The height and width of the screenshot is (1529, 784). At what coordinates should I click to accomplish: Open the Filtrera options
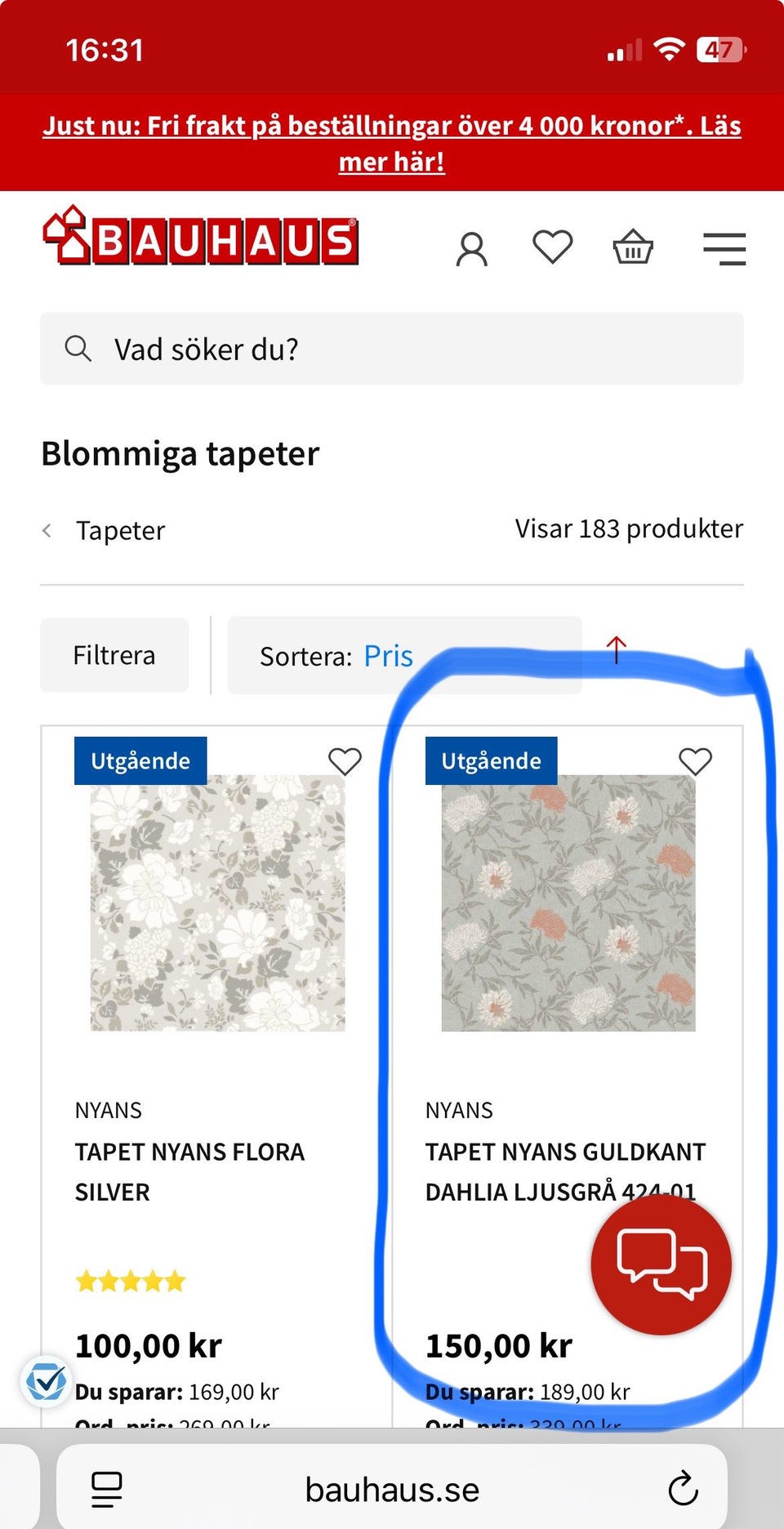(114, 654)
